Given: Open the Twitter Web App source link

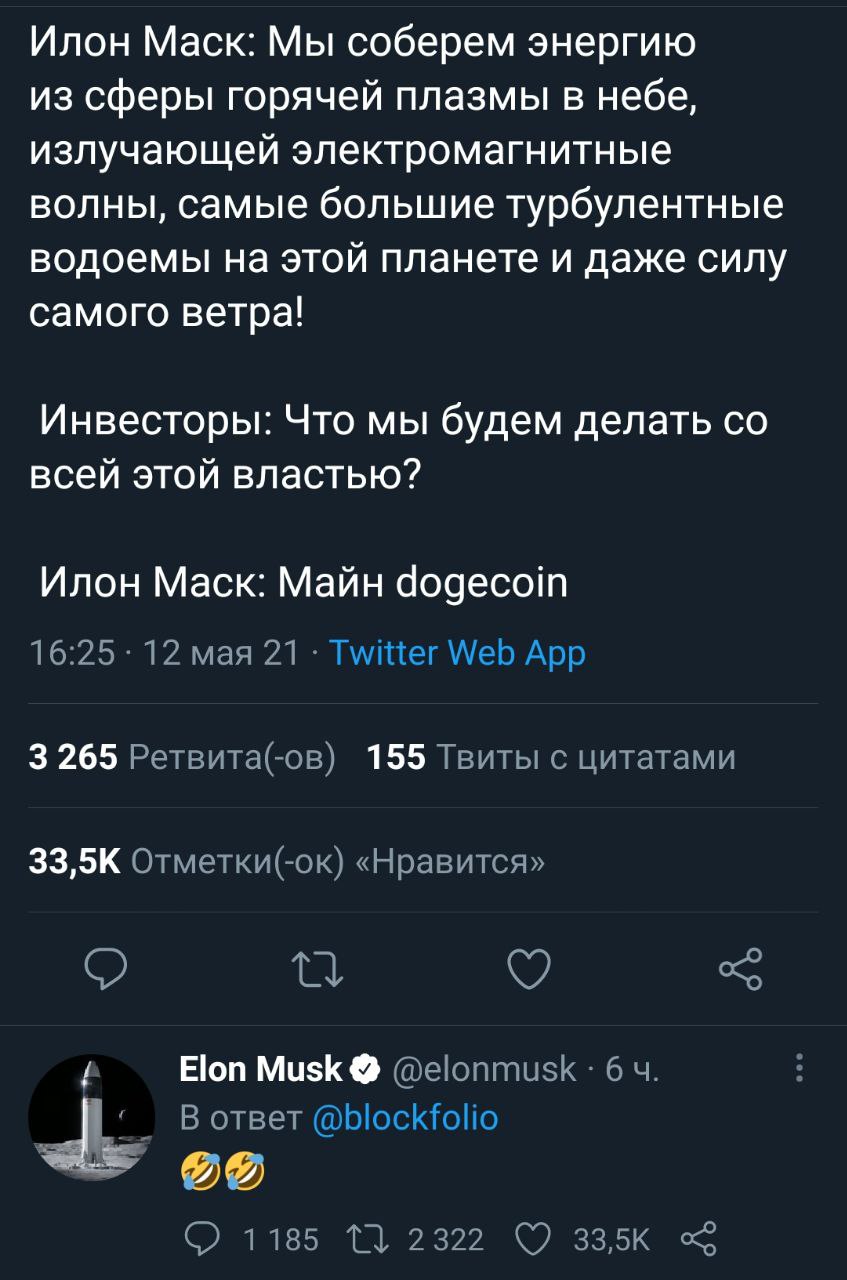Looking at the screenshot, I should (457, 653).
